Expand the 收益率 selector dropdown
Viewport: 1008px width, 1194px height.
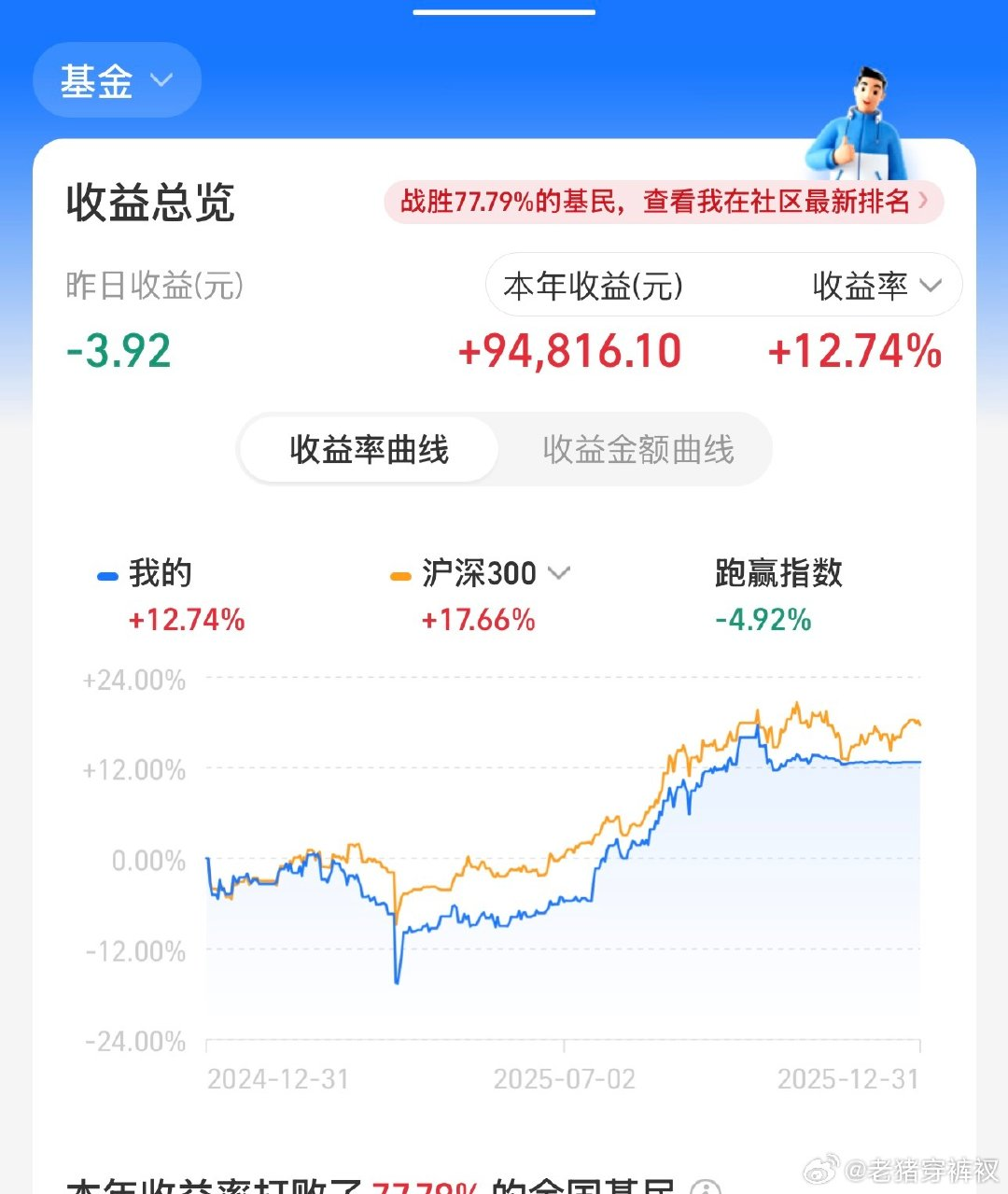point(875,286)
